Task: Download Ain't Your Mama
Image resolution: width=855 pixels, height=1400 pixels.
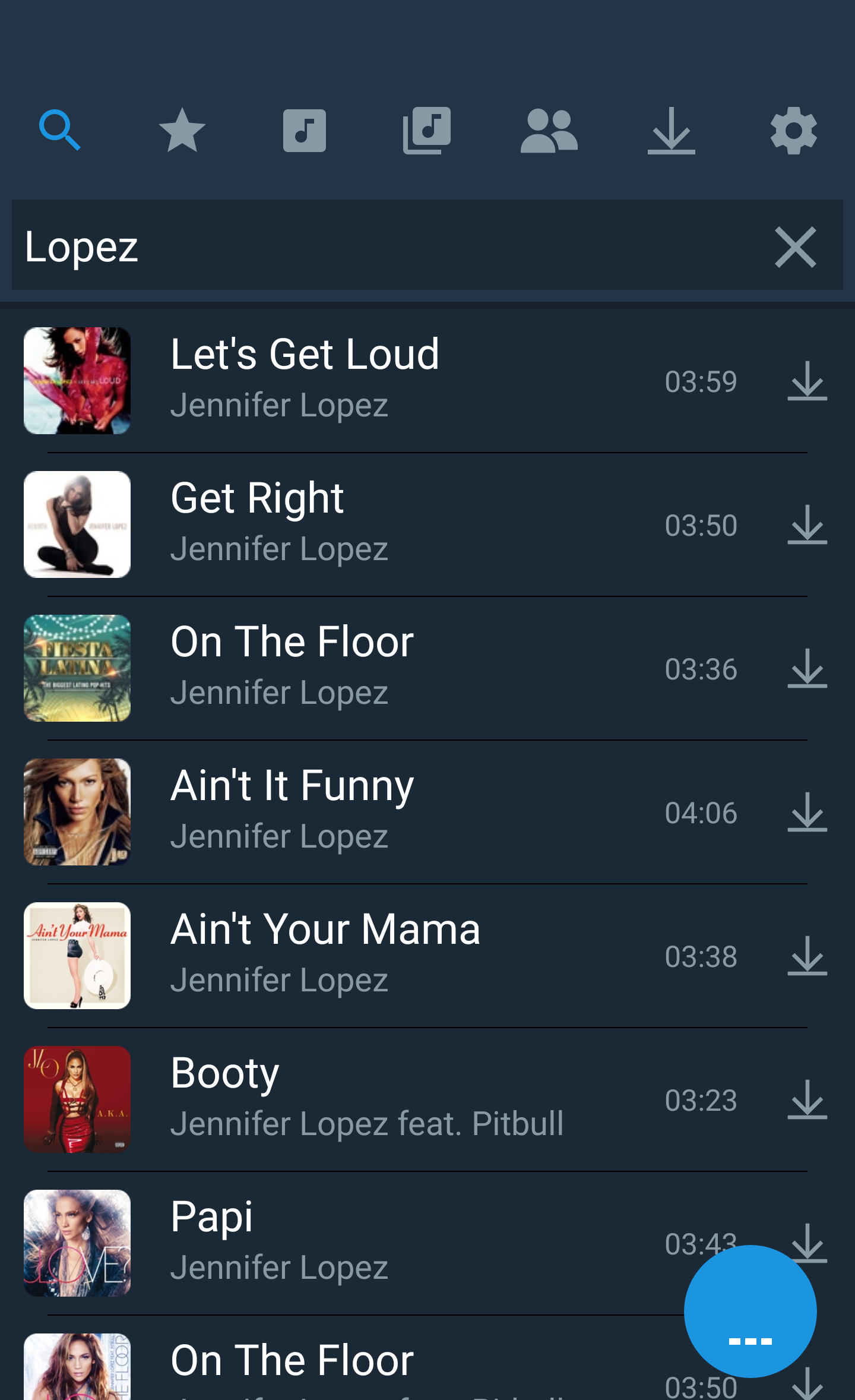Action: pos(807,956)
